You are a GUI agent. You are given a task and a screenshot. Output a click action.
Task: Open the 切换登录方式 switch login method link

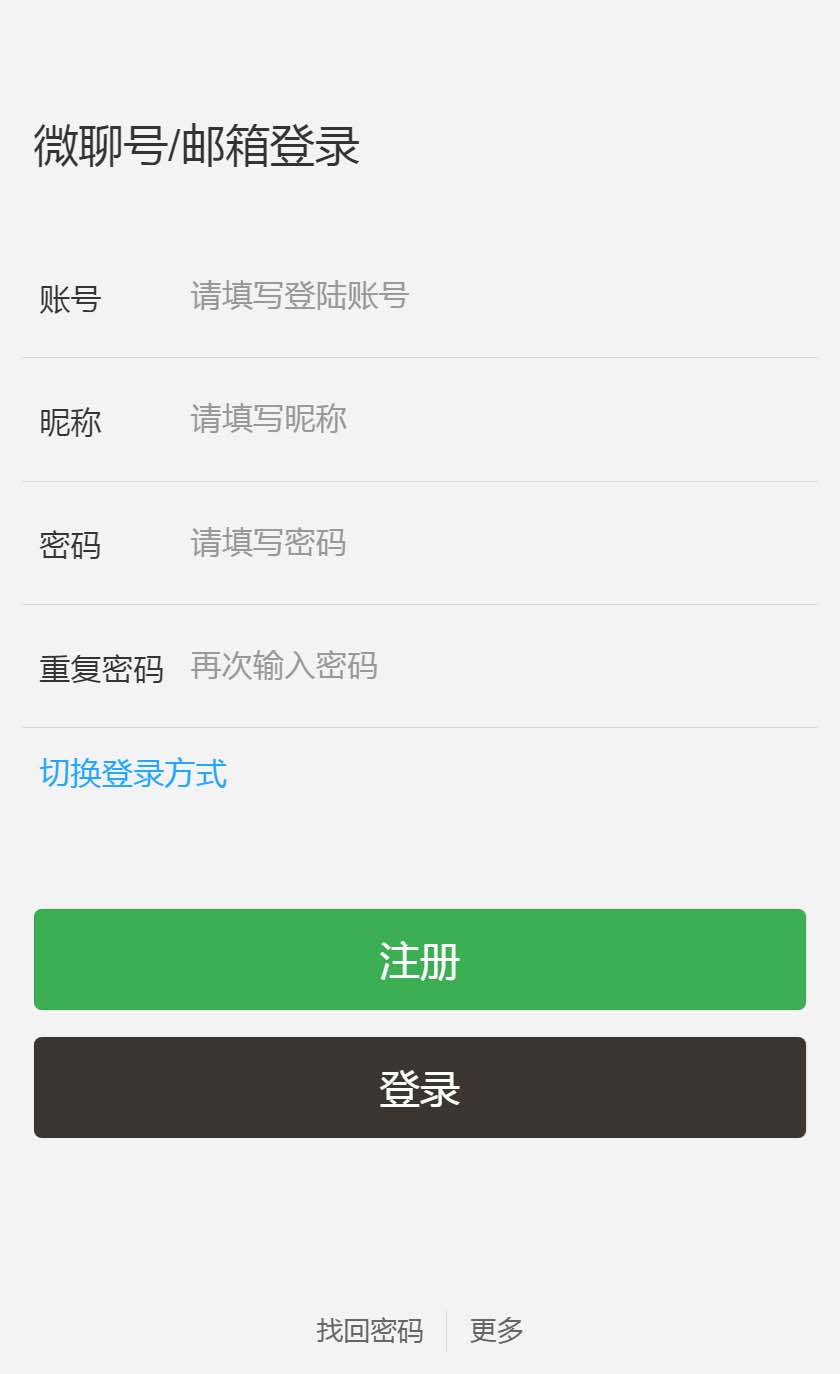tap(132, 774)
